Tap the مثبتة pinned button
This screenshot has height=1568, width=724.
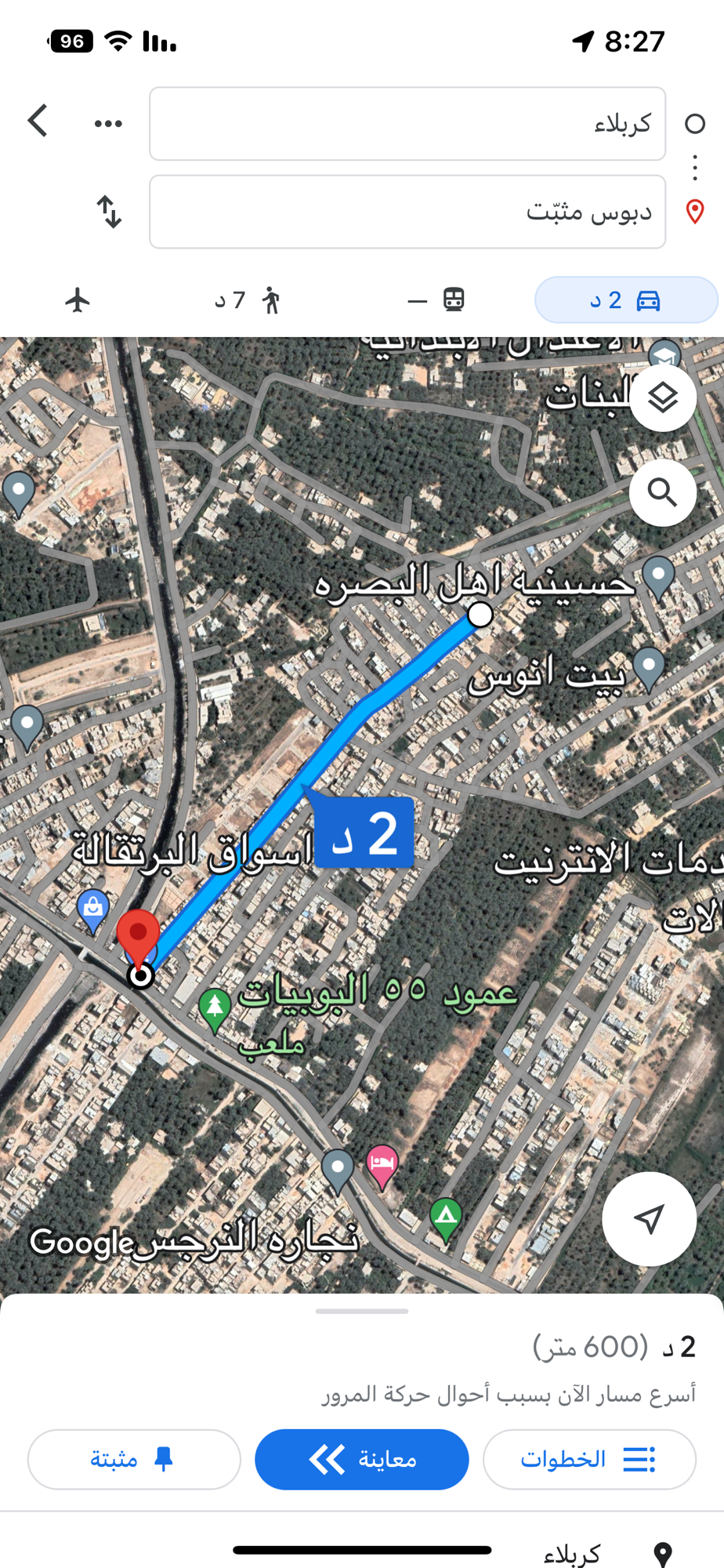click(134, 1459)
